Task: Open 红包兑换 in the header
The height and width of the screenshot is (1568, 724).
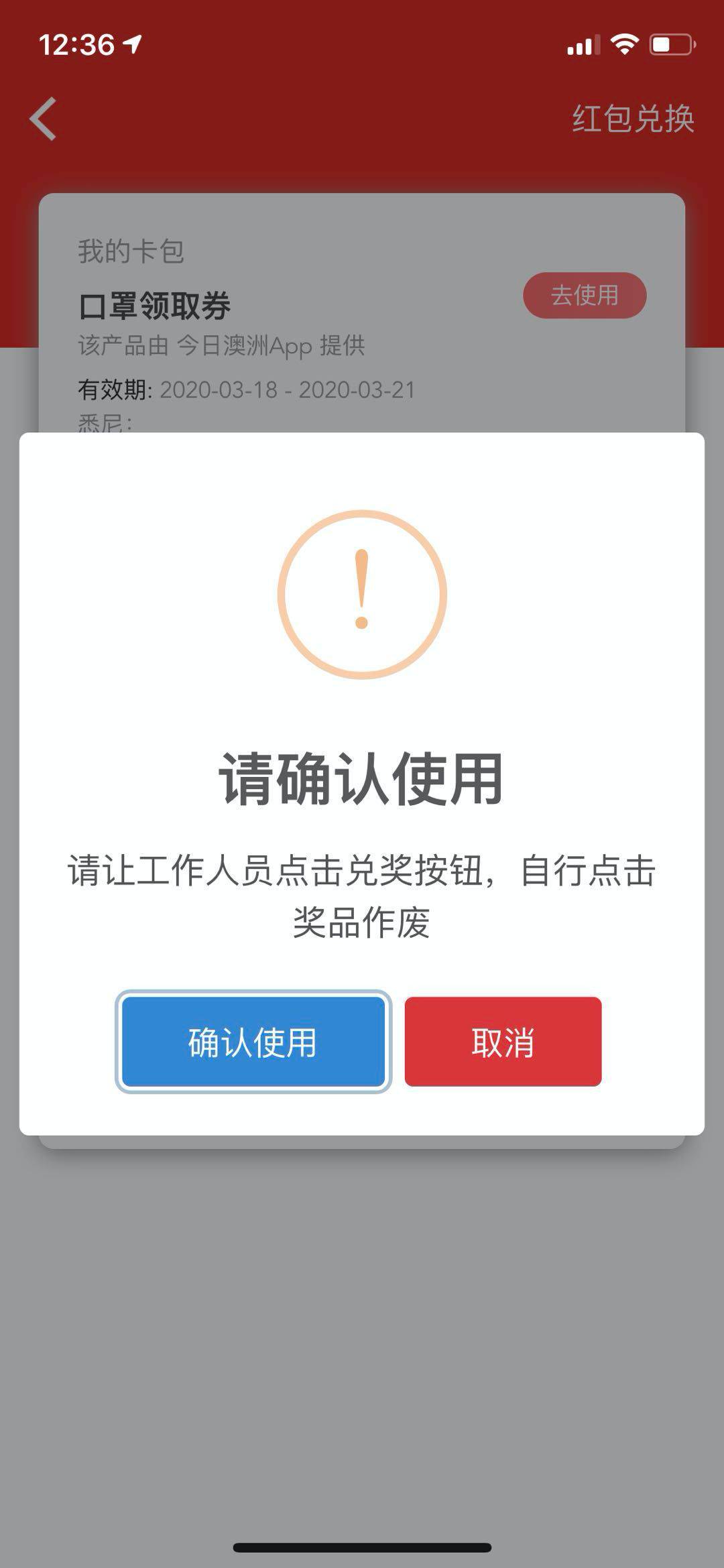Action: (x=633, y=119)
